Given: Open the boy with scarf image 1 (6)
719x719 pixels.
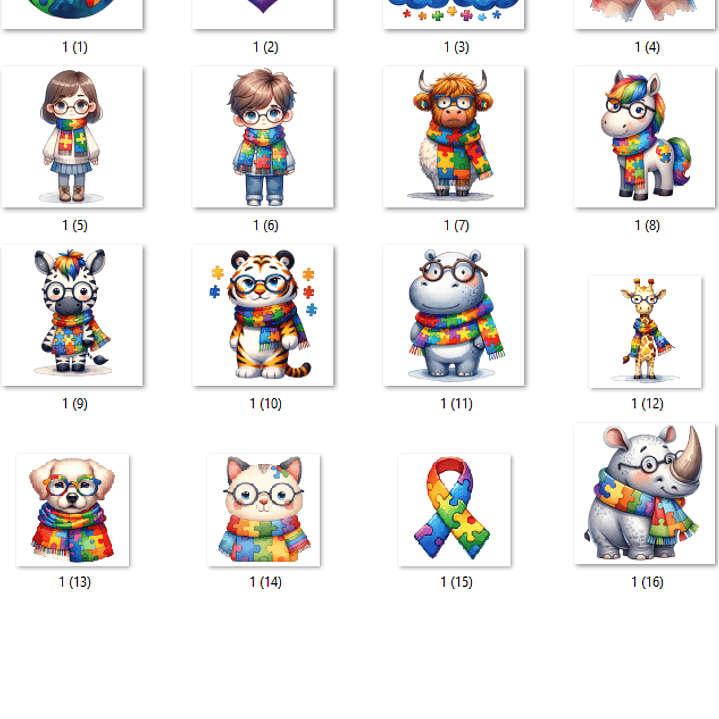Looking at the screenshot, I should pyautogui.click(x=263, y=137).
